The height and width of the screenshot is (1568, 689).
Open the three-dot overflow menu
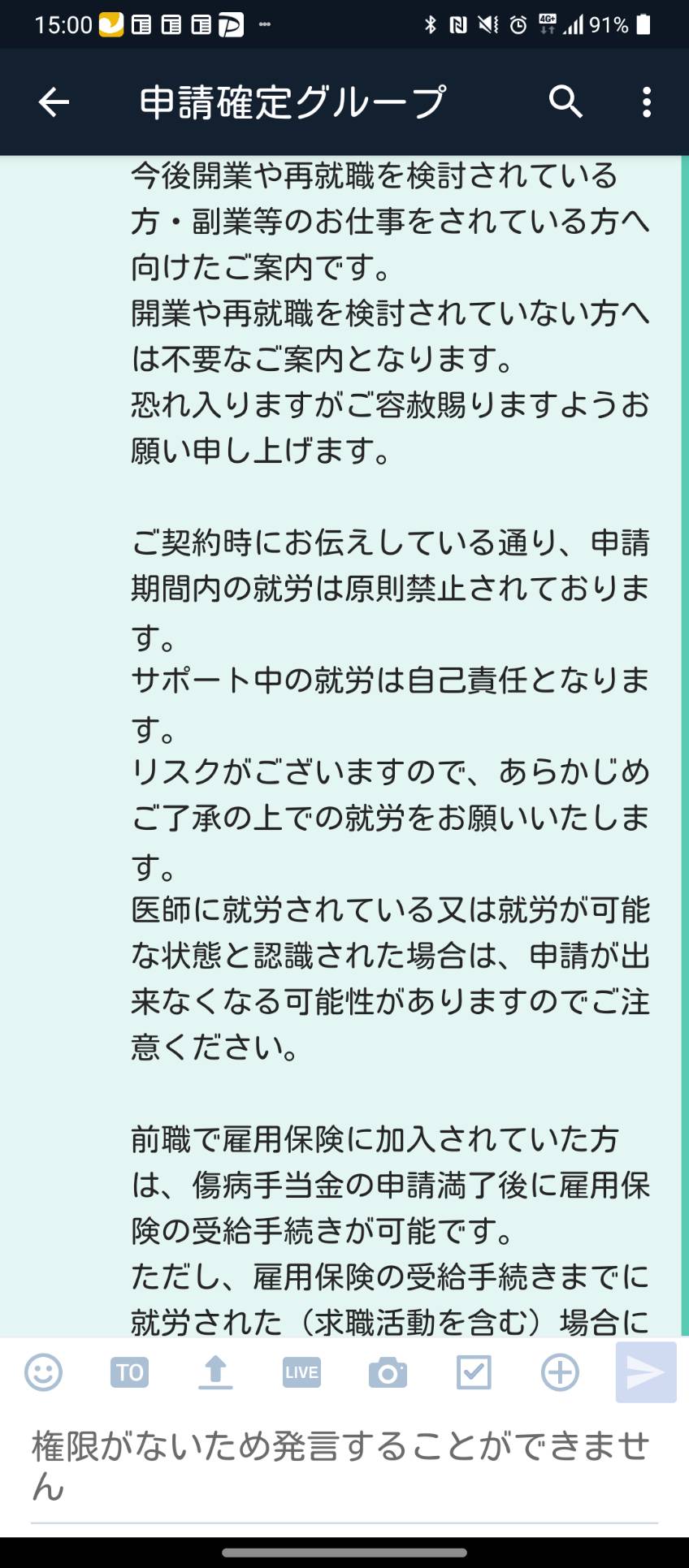click(647, 102)
